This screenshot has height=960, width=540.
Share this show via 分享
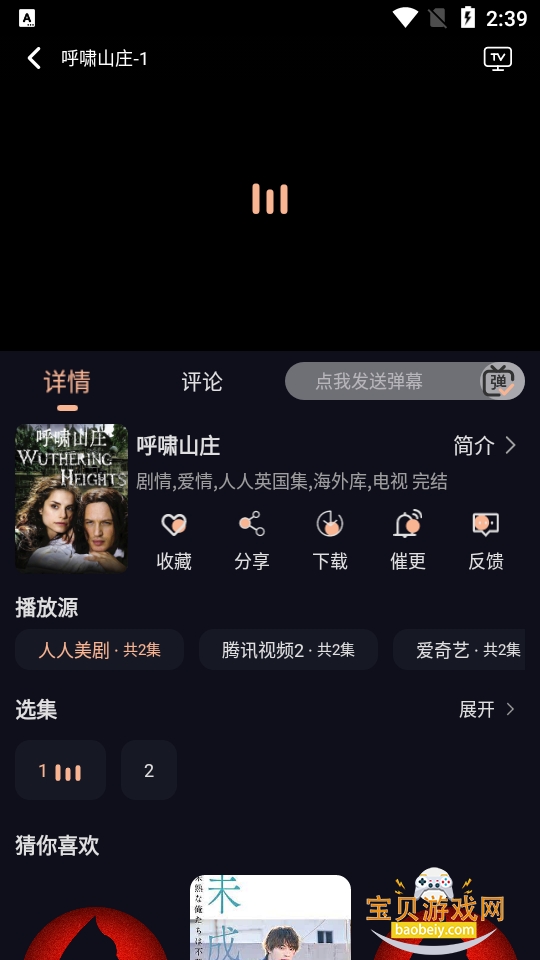pyautogui.click(x=252, y=541)
